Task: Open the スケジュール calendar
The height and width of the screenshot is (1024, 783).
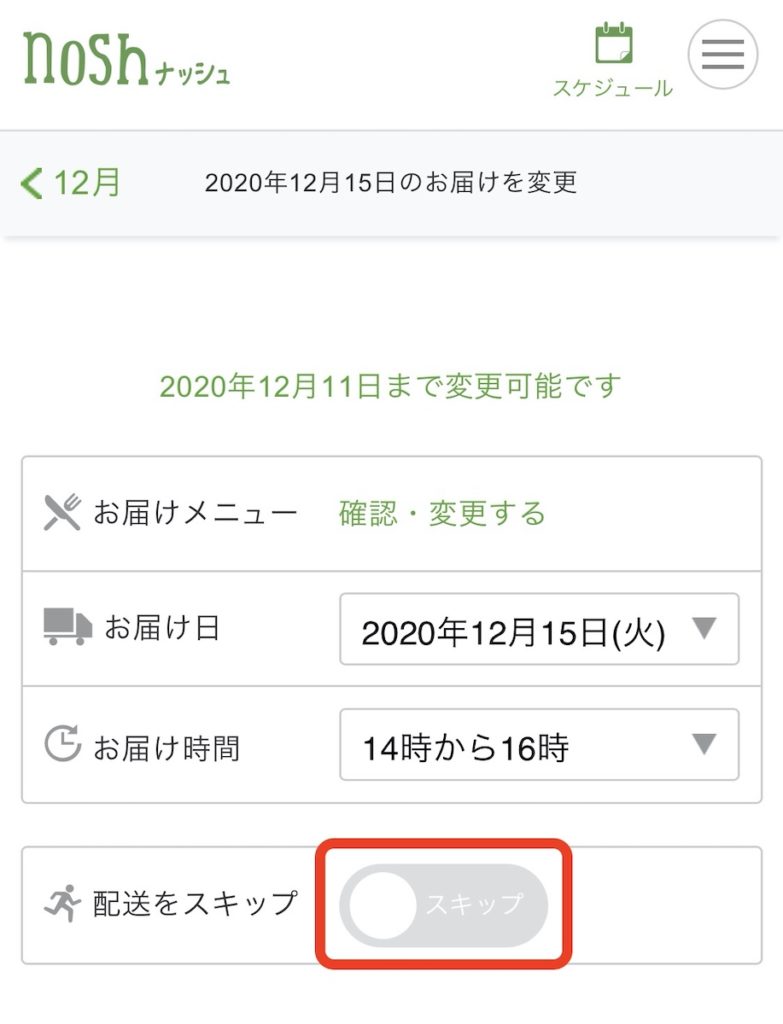Action: pyautogui.click(x=613, y=62)
